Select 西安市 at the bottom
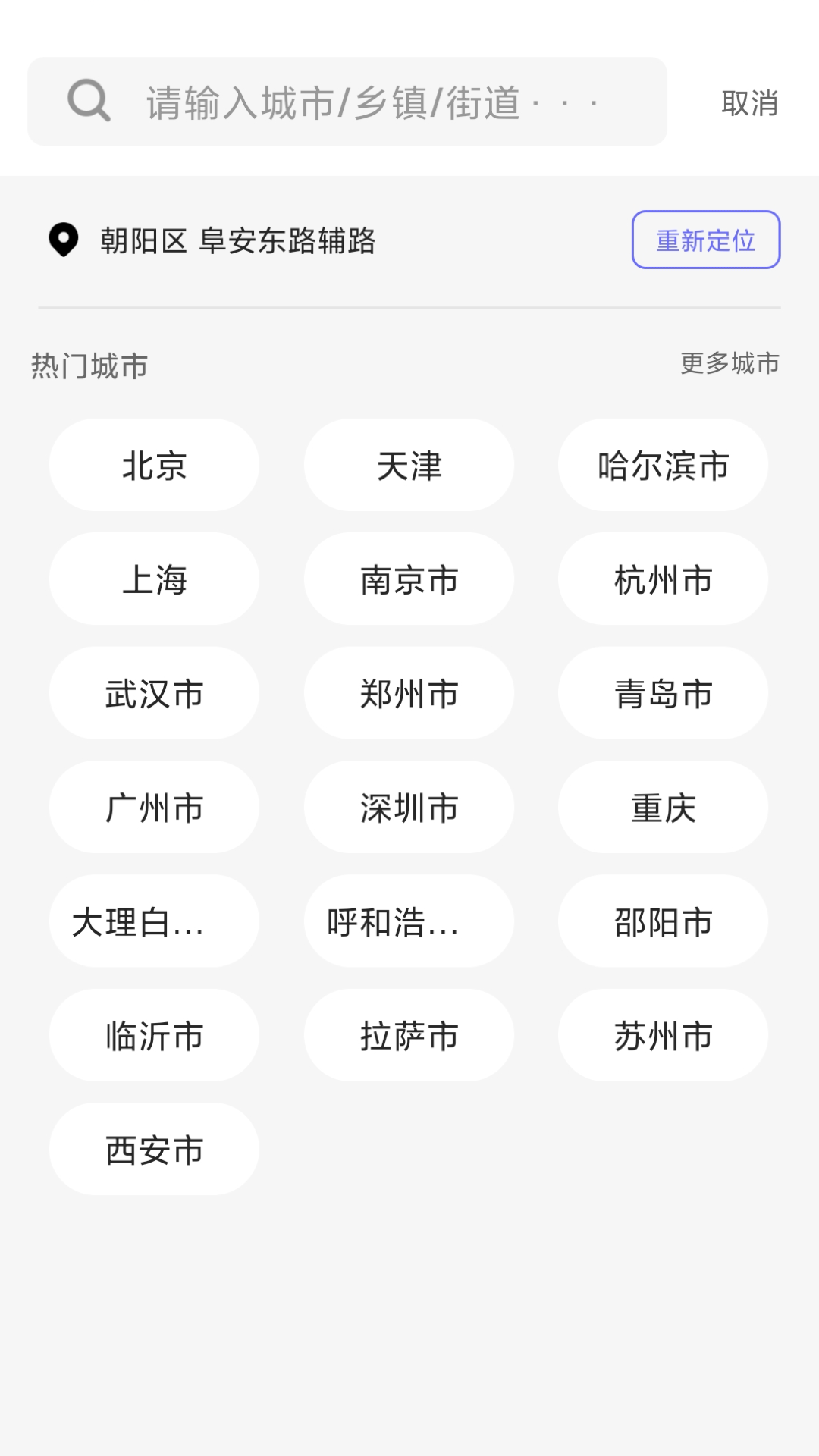819x1456 pixels. (153, 1149)
